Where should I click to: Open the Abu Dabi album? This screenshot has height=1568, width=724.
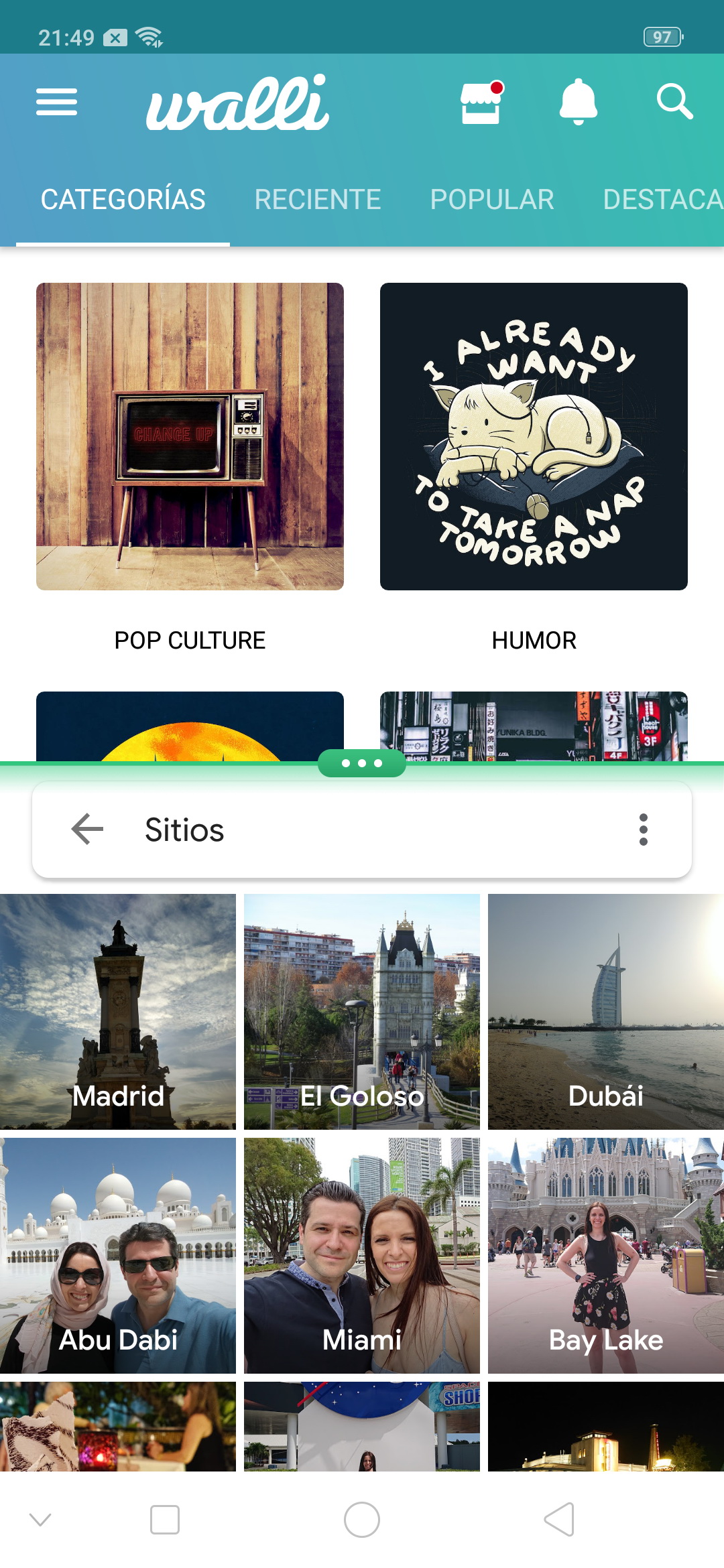click(118, 1256)
